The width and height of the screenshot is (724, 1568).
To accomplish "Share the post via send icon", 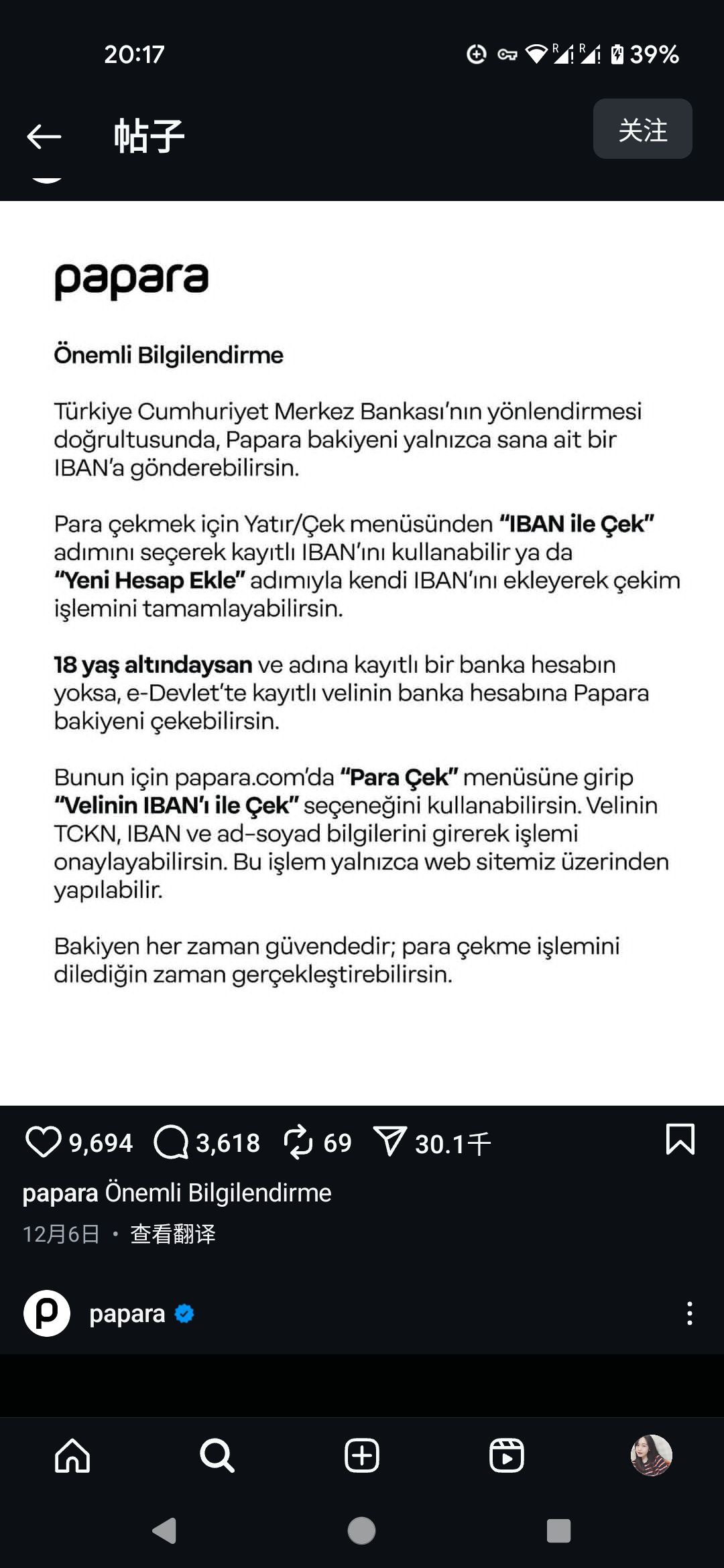I will point(389,1141).
